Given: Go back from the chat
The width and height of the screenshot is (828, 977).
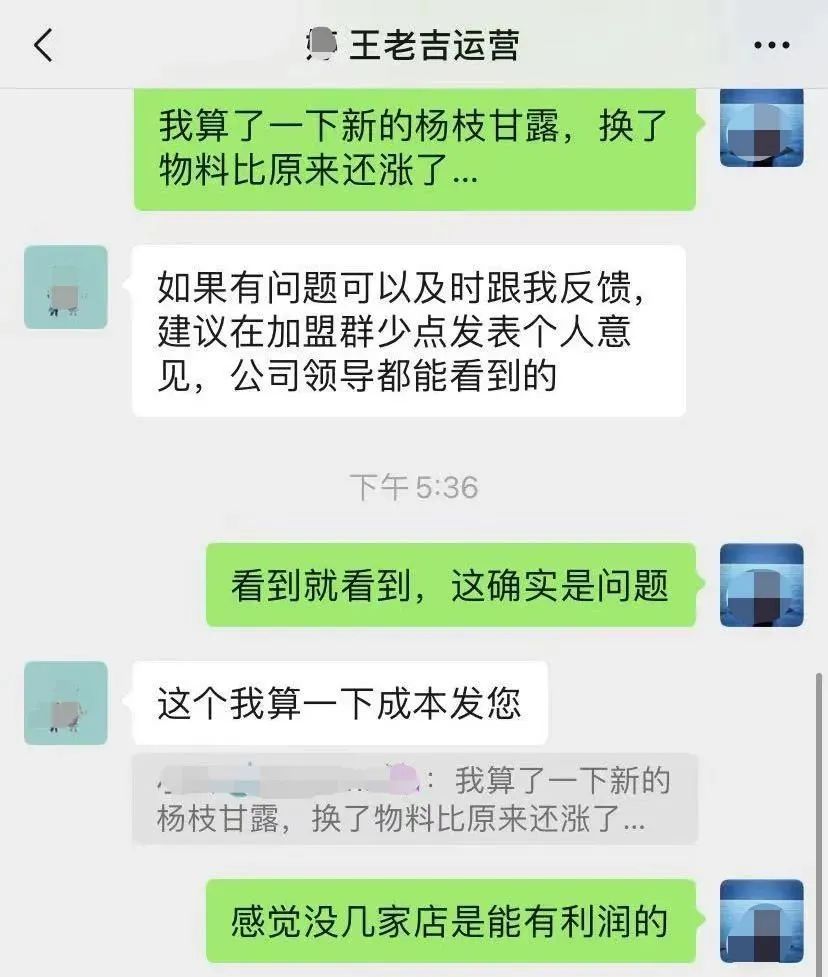Looking at the screenshot, I should point(43,46).
